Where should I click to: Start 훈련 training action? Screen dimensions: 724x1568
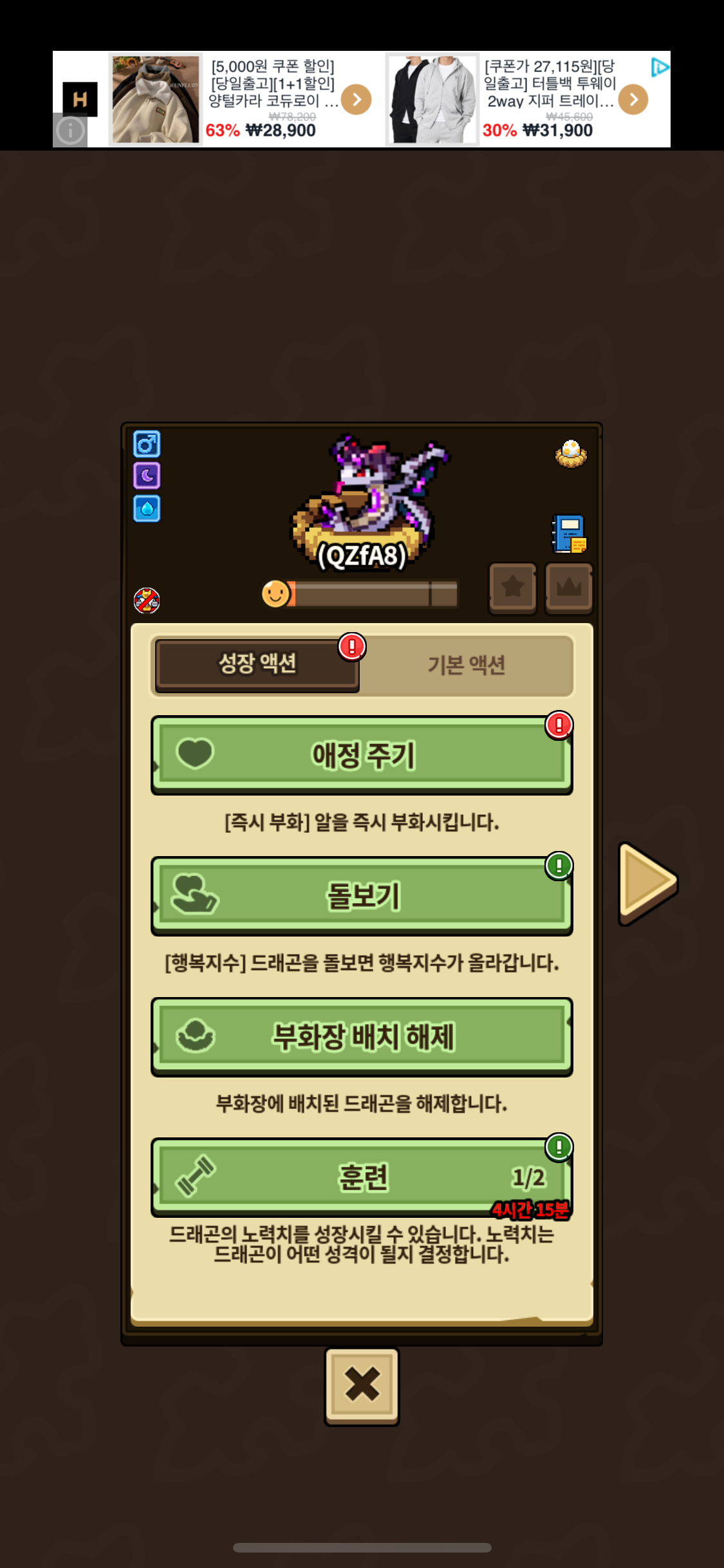pyautogui.click(x=362, y=1177)
